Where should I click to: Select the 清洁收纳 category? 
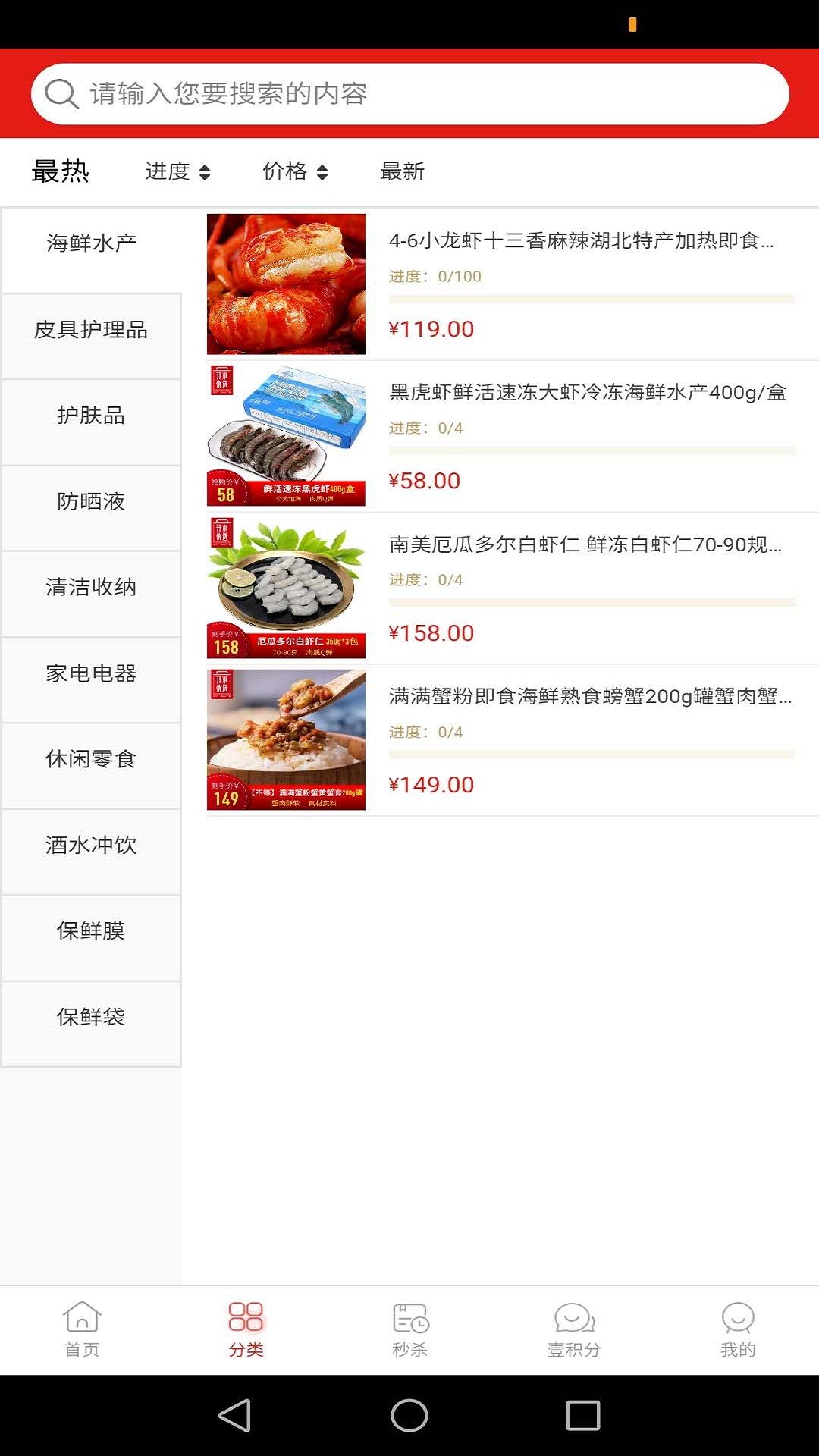[91, 587]
